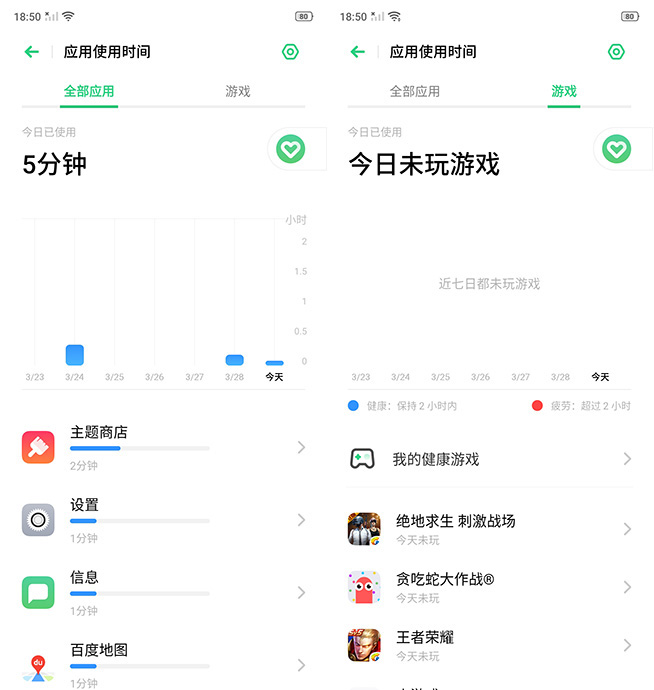
Task: View usage time for 设置
Action: tap(163, 520)
